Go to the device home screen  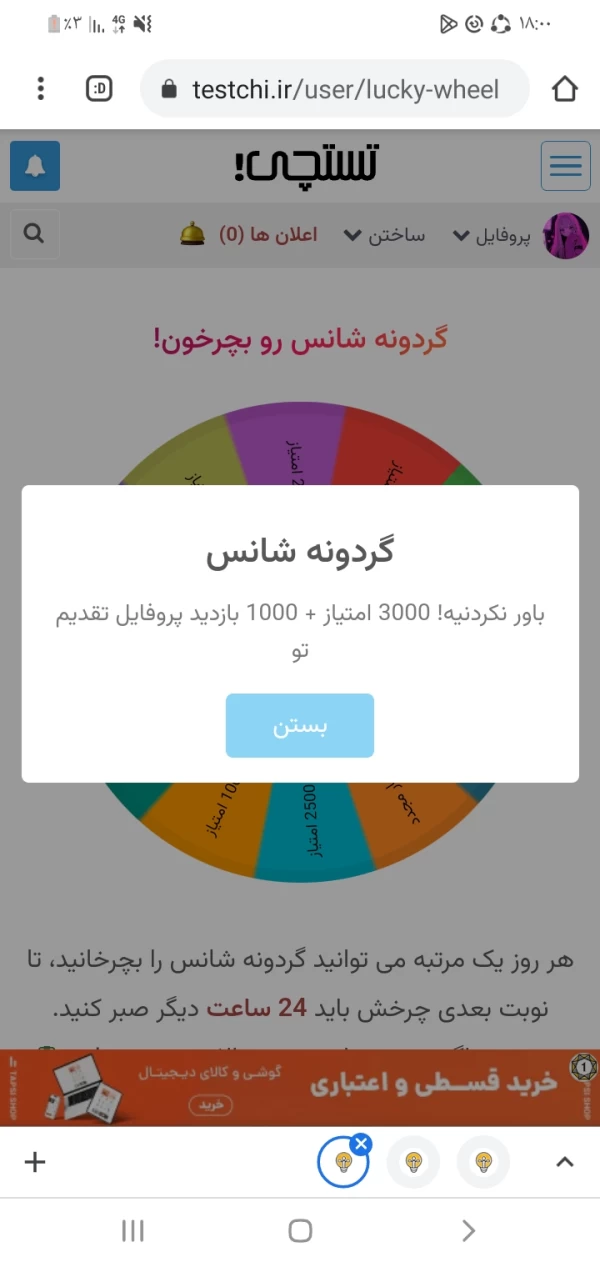(300, 1231)
